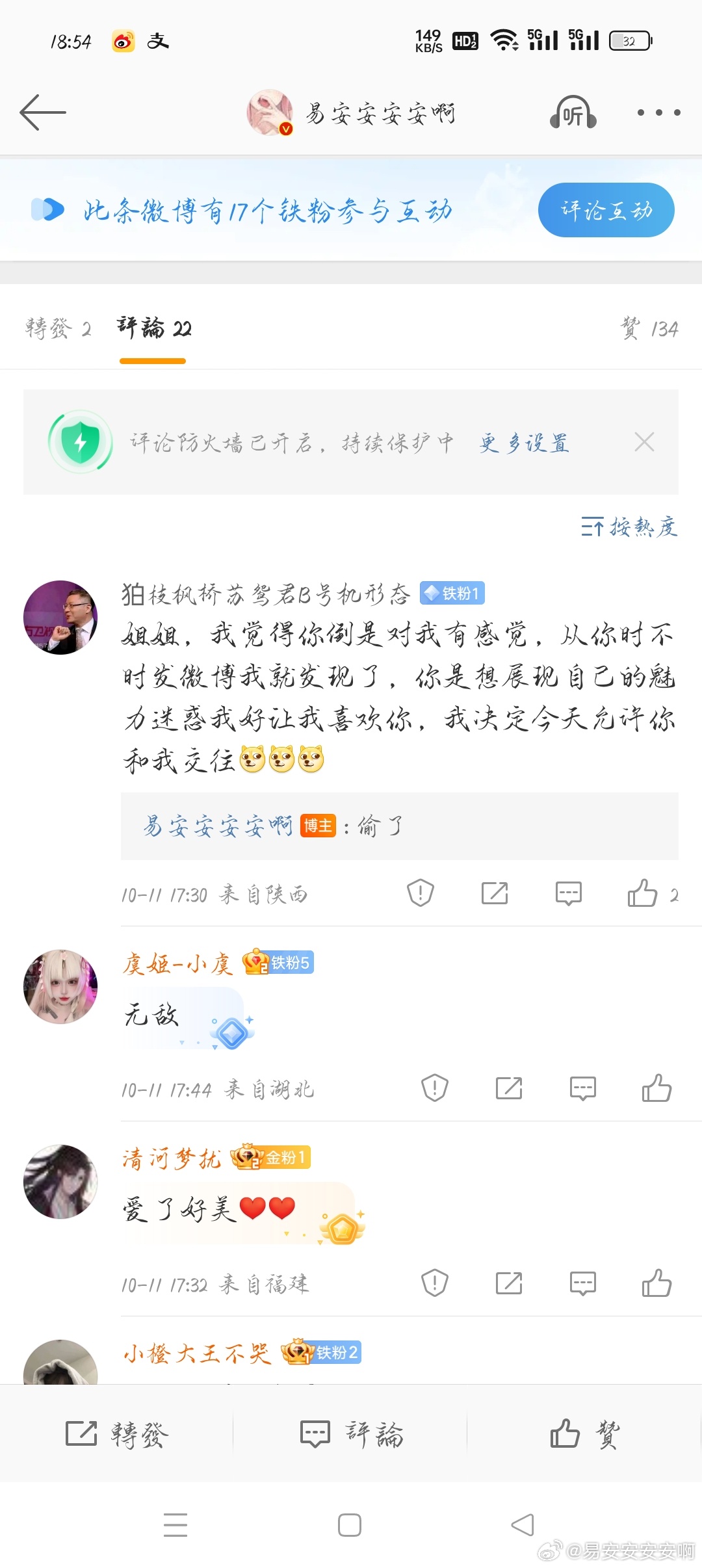Image resolution: width=702 pixels, height=1568 pixels.
Task: Repost 虞姬-小虞's comment
Action: (x=509, y=1088)
